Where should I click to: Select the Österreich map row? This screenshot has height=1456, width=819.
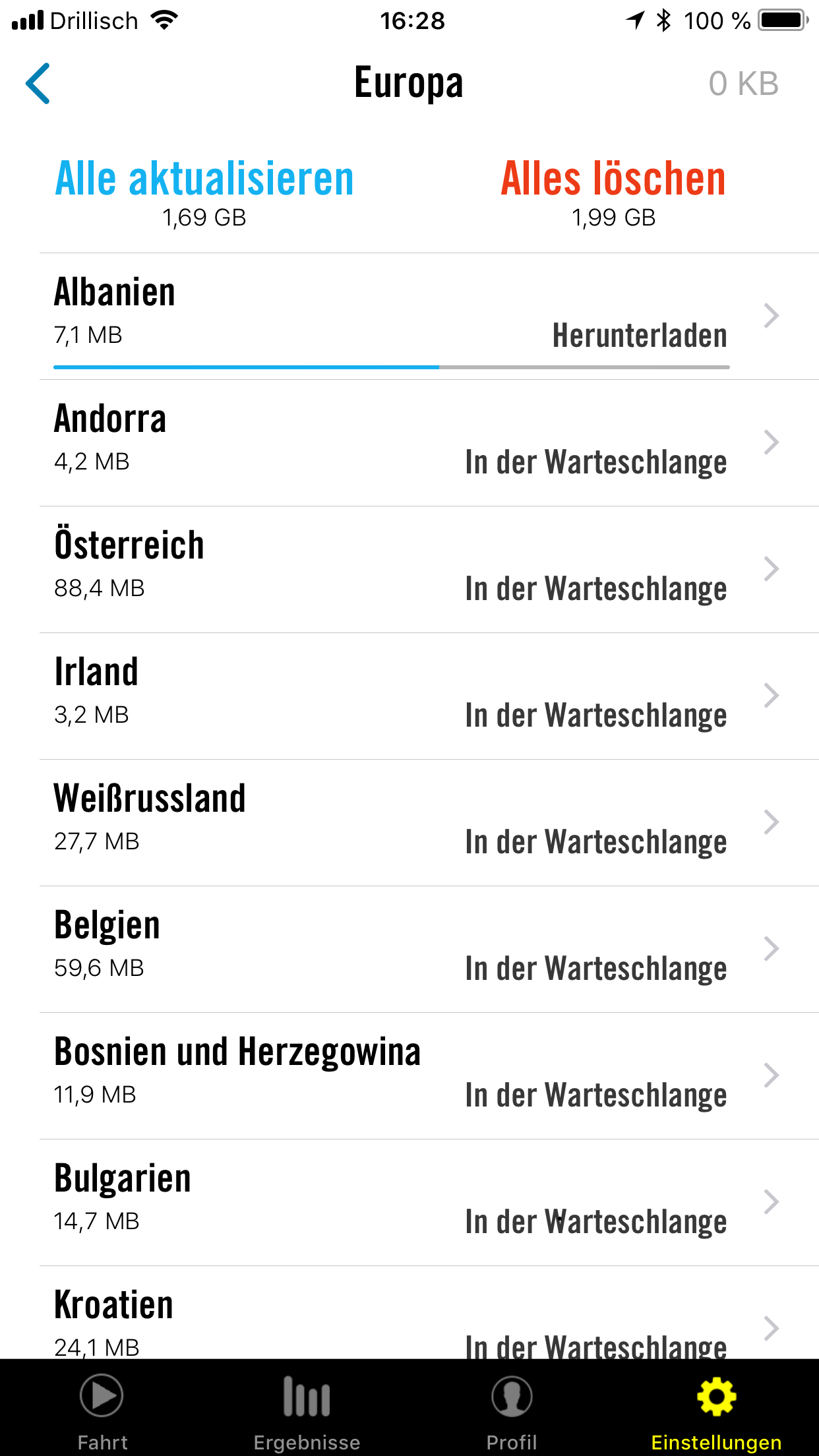coord(409,569)
